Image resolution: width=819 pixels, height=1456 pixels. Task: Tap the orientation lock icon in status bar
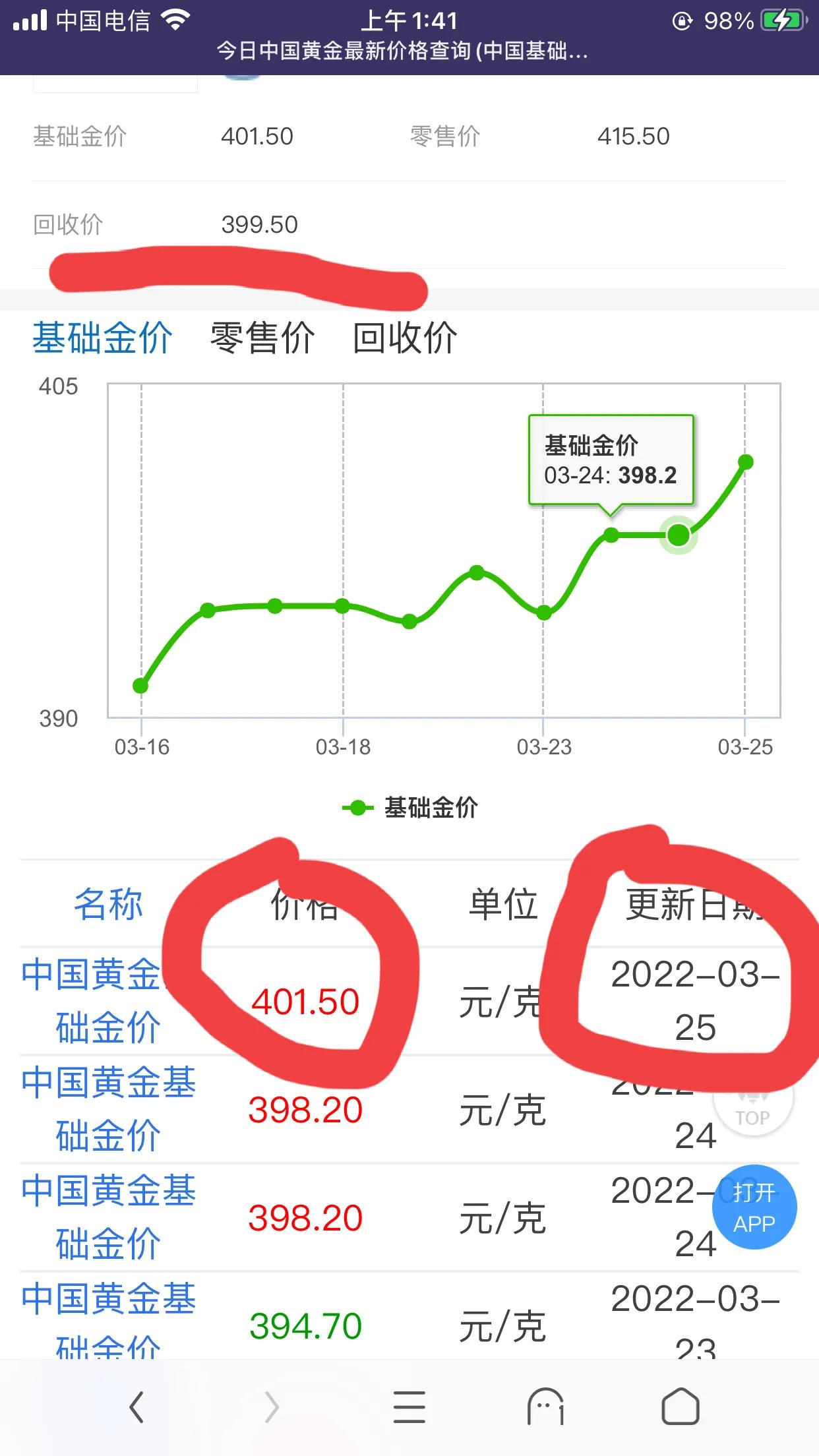click(x=682, y=20)
